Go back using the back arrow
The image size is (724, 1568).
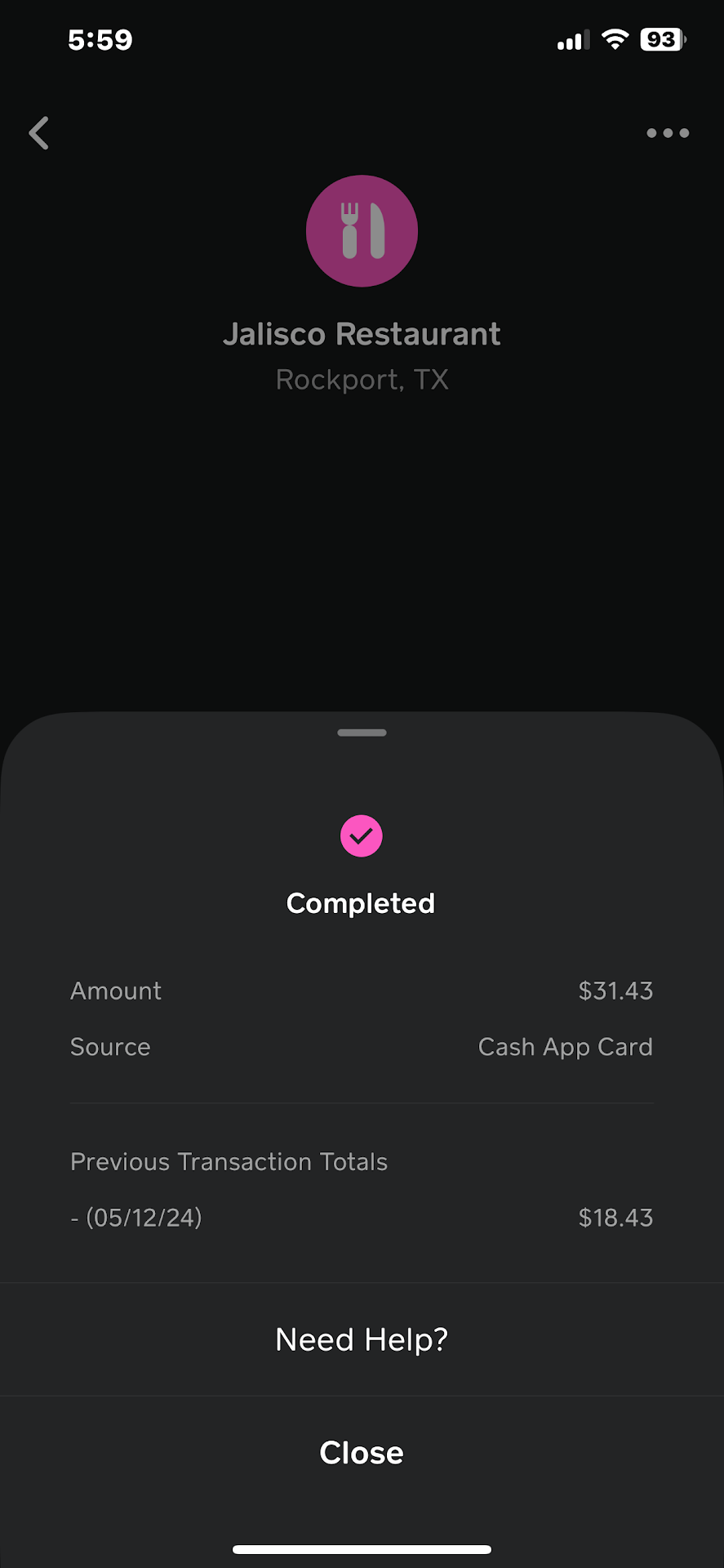[39, 133]
